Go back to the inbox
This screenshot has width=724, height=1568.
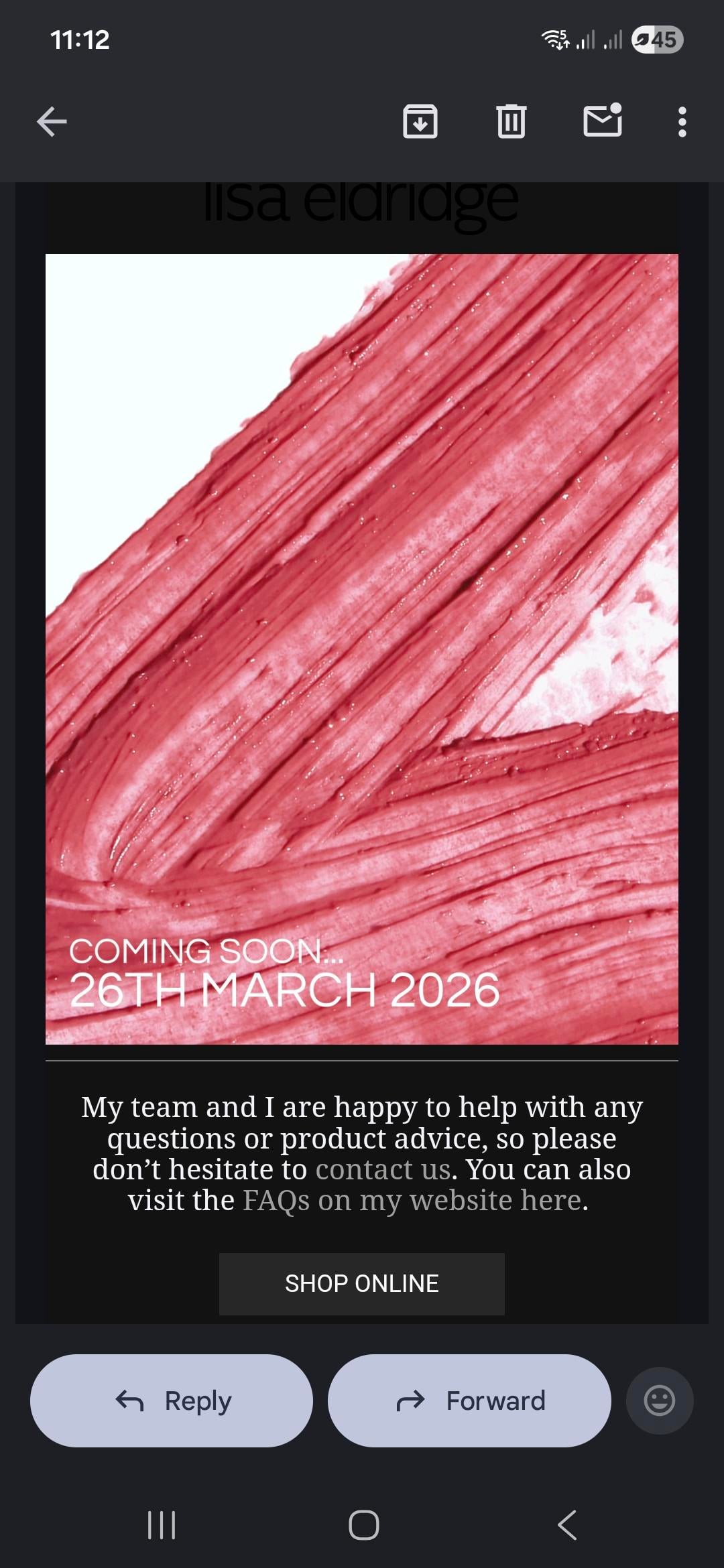tap(52, 122)
